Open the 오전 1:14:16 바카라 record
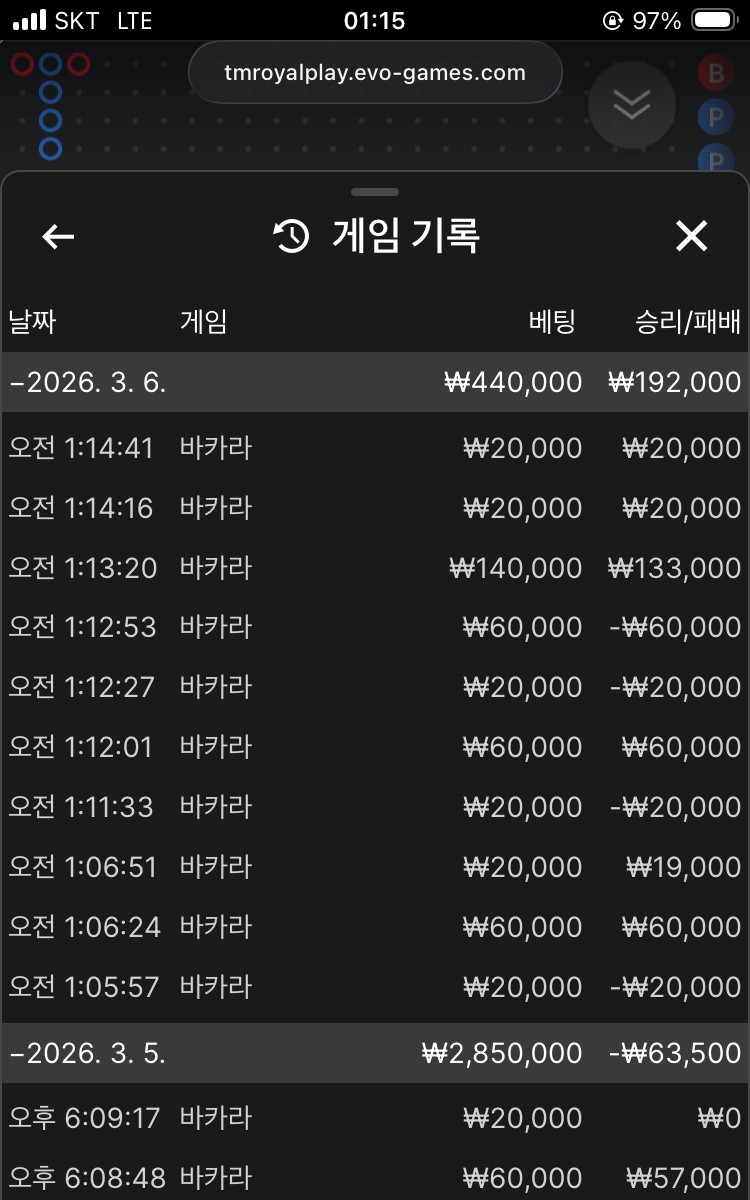 pos(375,508)
